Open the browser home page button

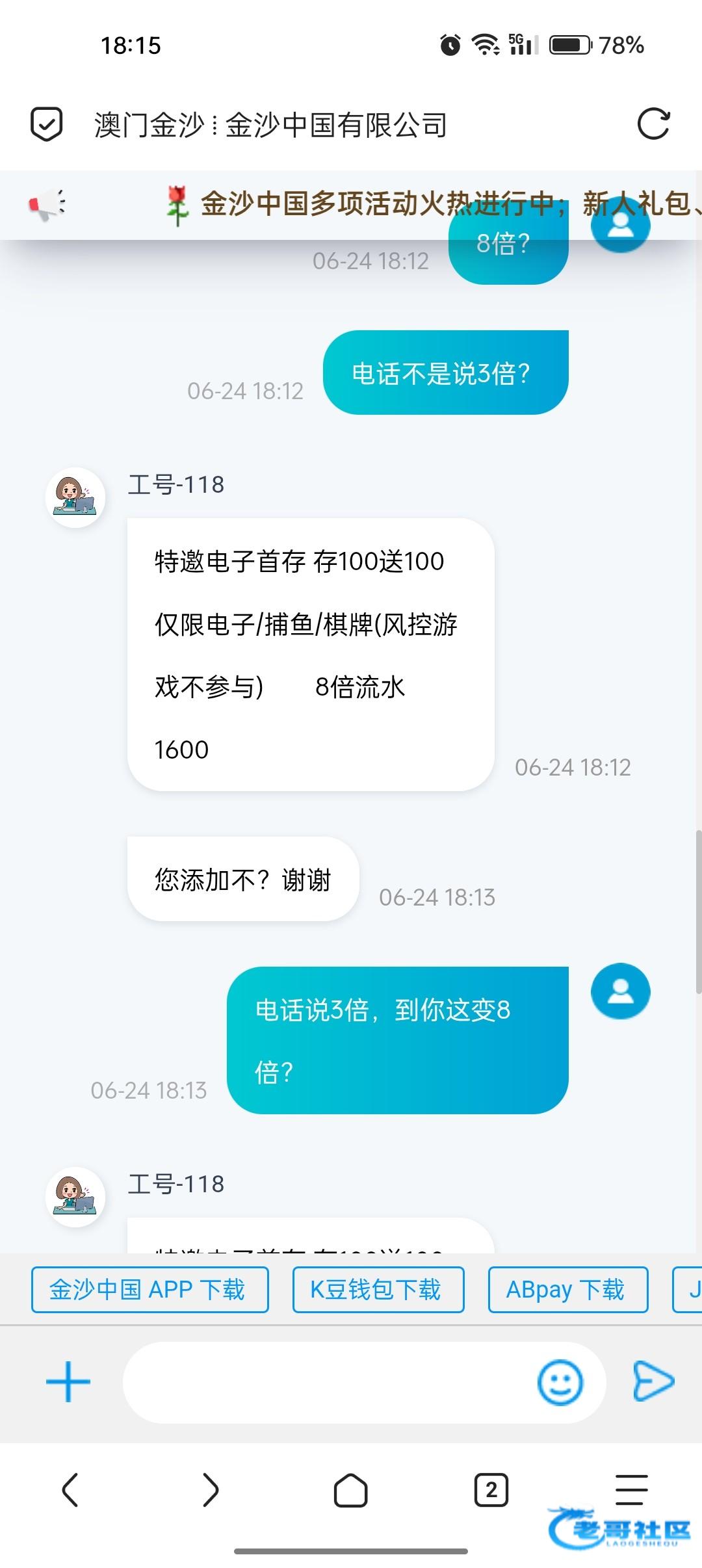[x=351, y=1489]
